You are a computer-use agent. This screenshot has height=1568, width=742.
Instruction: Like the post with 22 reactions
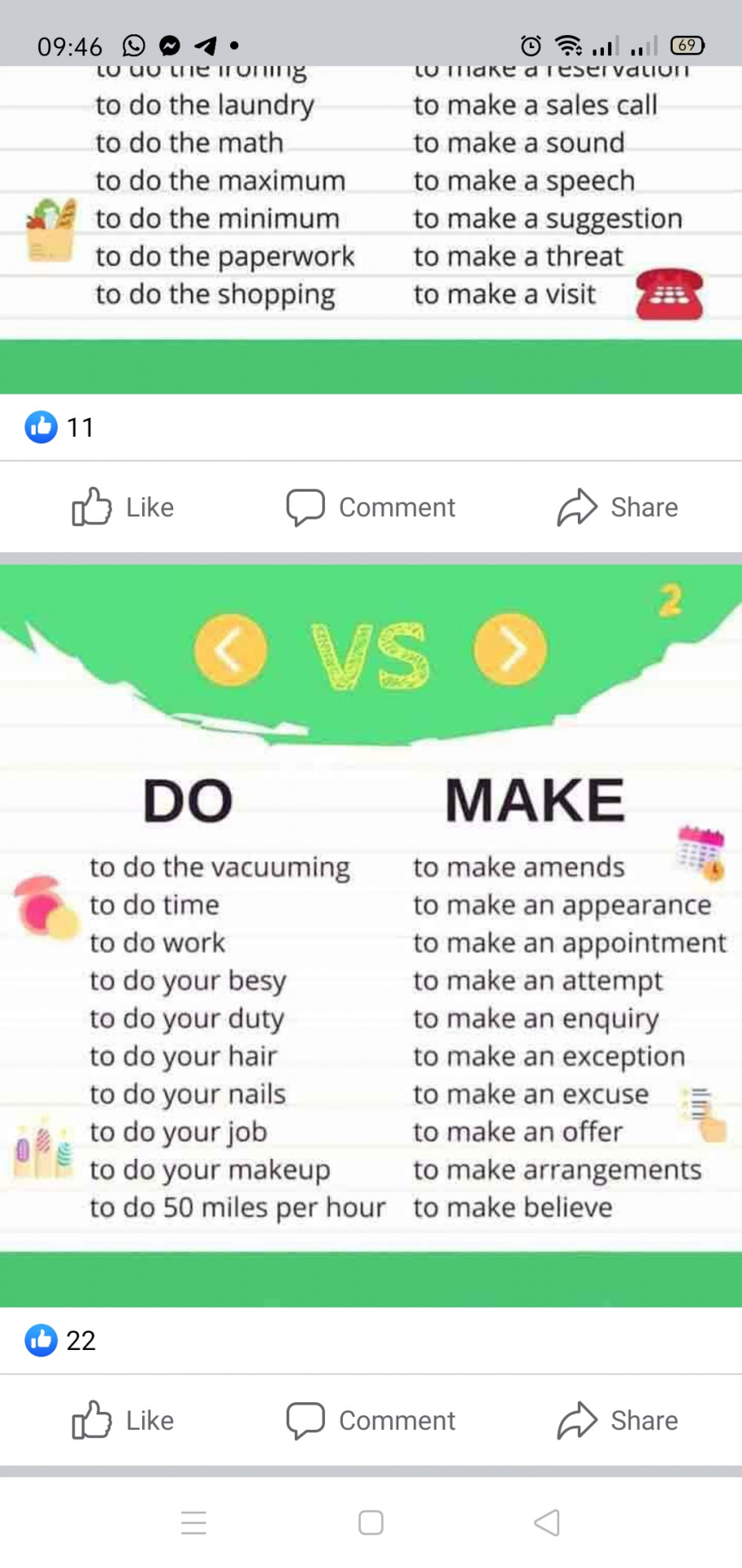pyautogui.click(x=123, y=1420)
